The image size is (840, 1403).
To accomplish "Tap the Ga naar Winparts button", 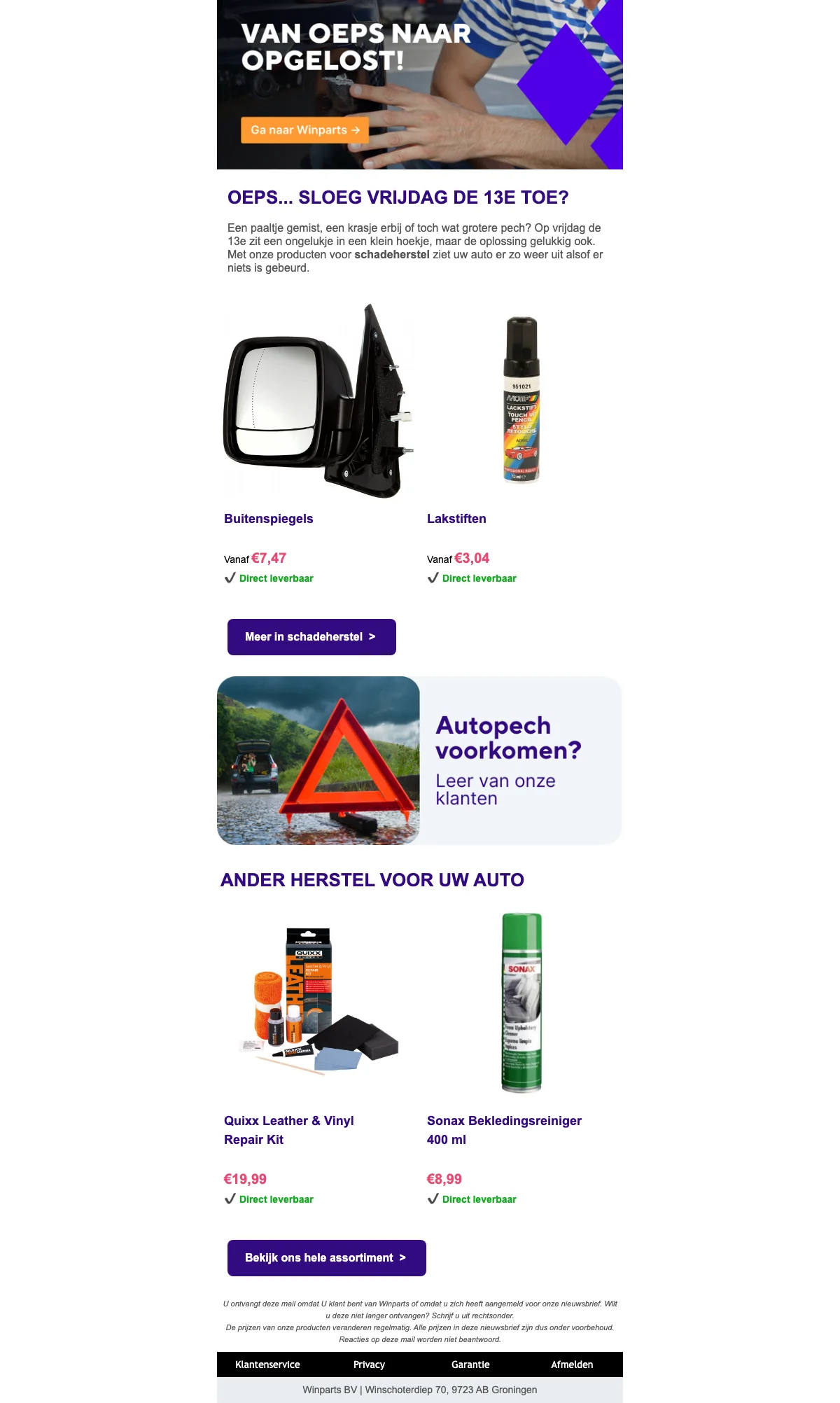I will (304, 130).
